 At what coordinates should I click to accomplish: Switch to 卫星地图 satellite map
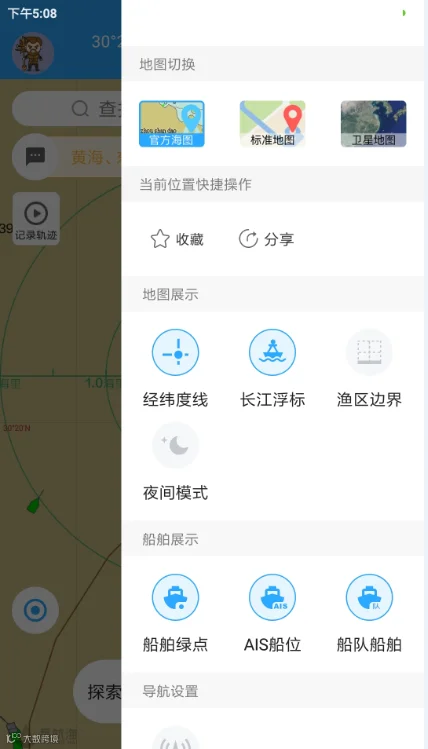pyautogui.click(x=373, y=124)
